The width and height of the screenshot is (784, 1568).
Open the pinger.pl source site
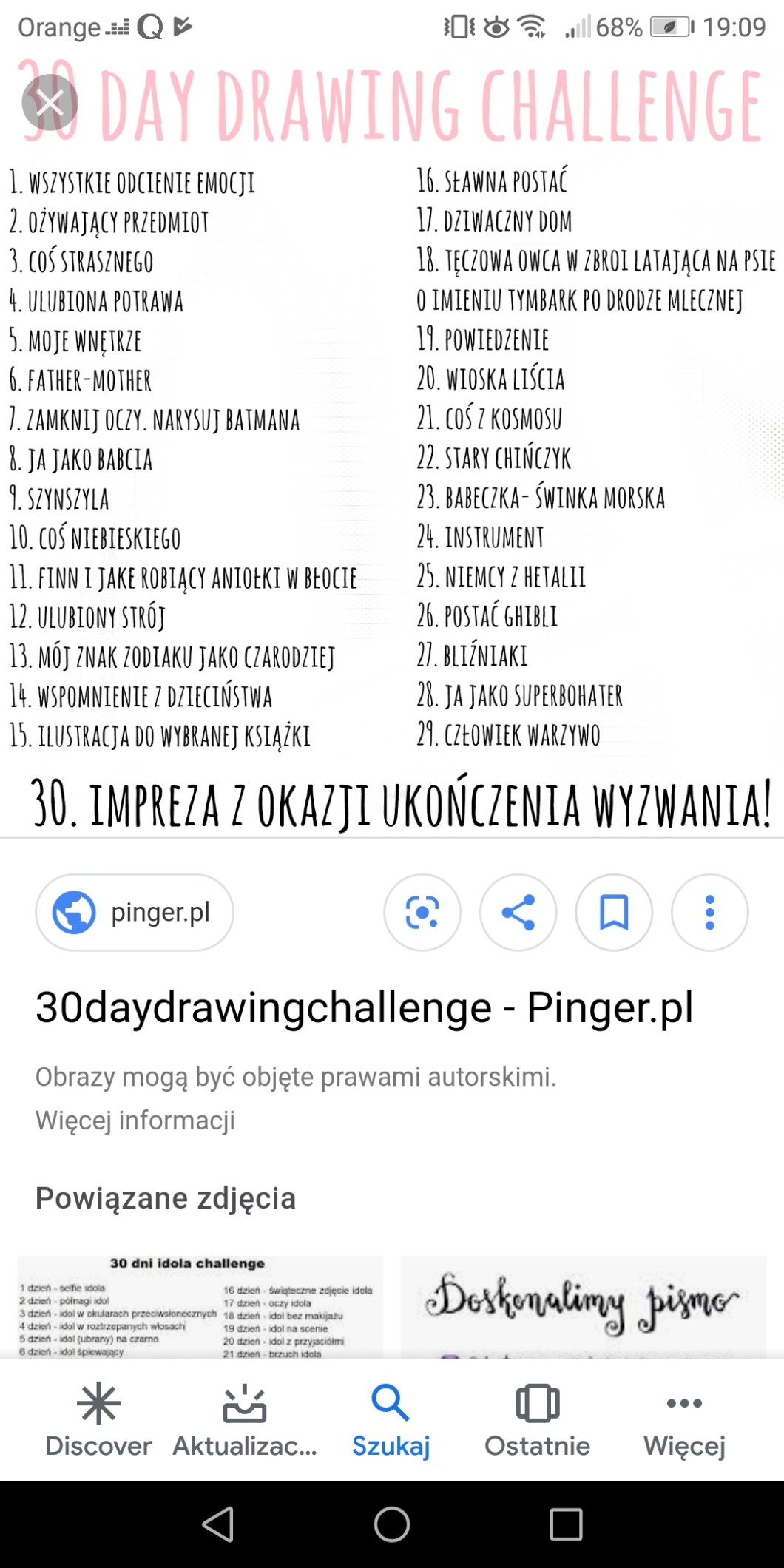pos(135,912)
